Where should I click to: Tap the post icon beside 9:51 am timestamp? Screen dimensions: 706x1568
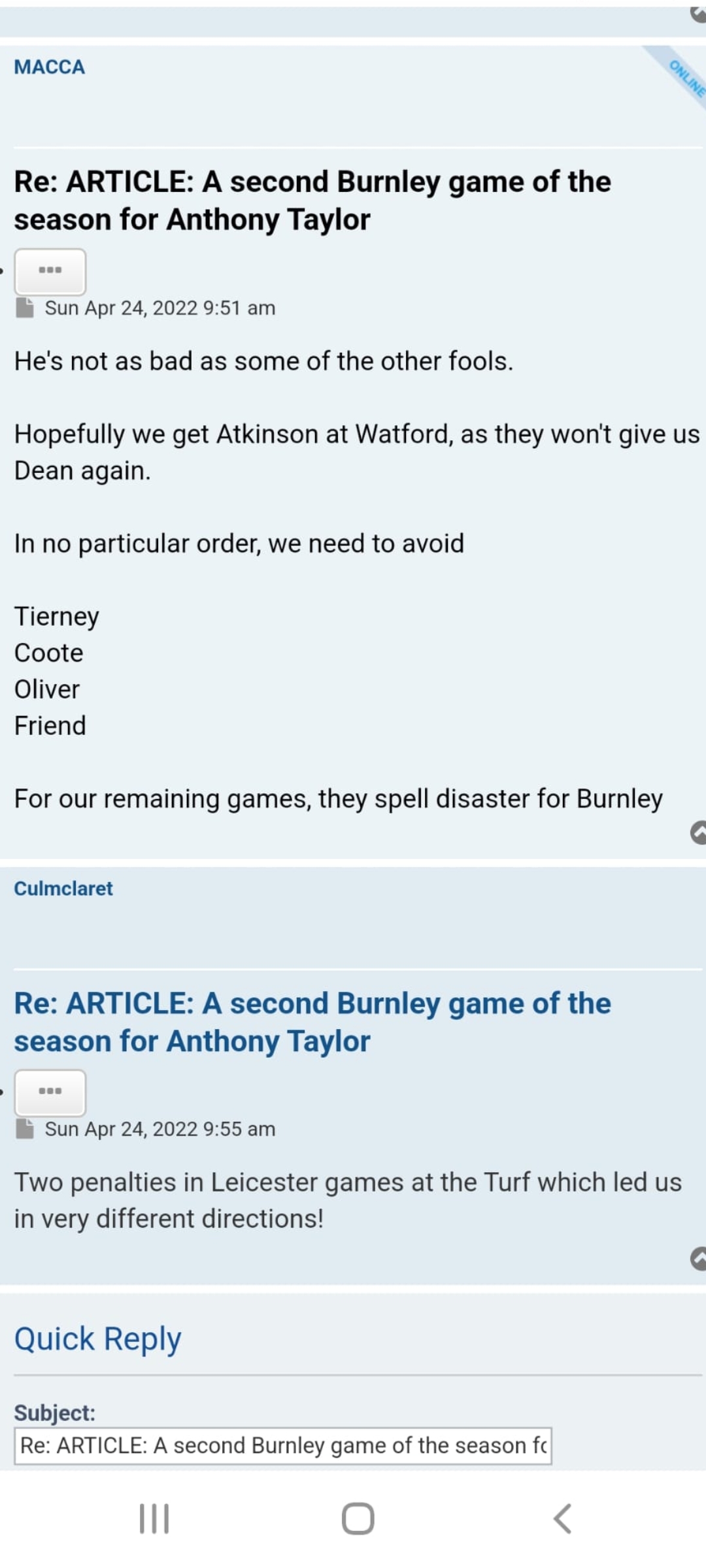click(x=25, y=308)
